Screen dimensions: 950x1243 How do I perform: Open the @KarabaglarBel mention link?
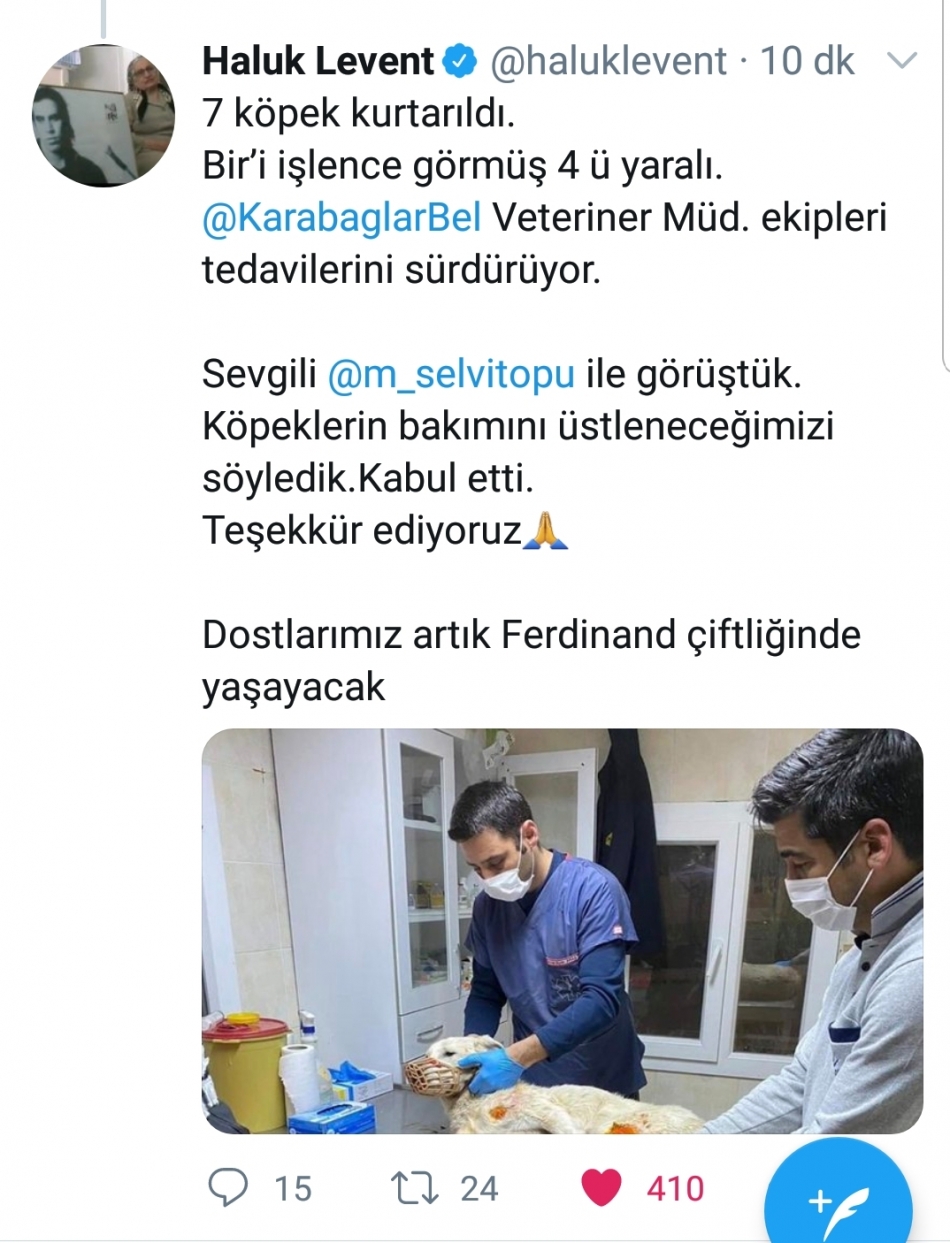[x=342, y=220]
